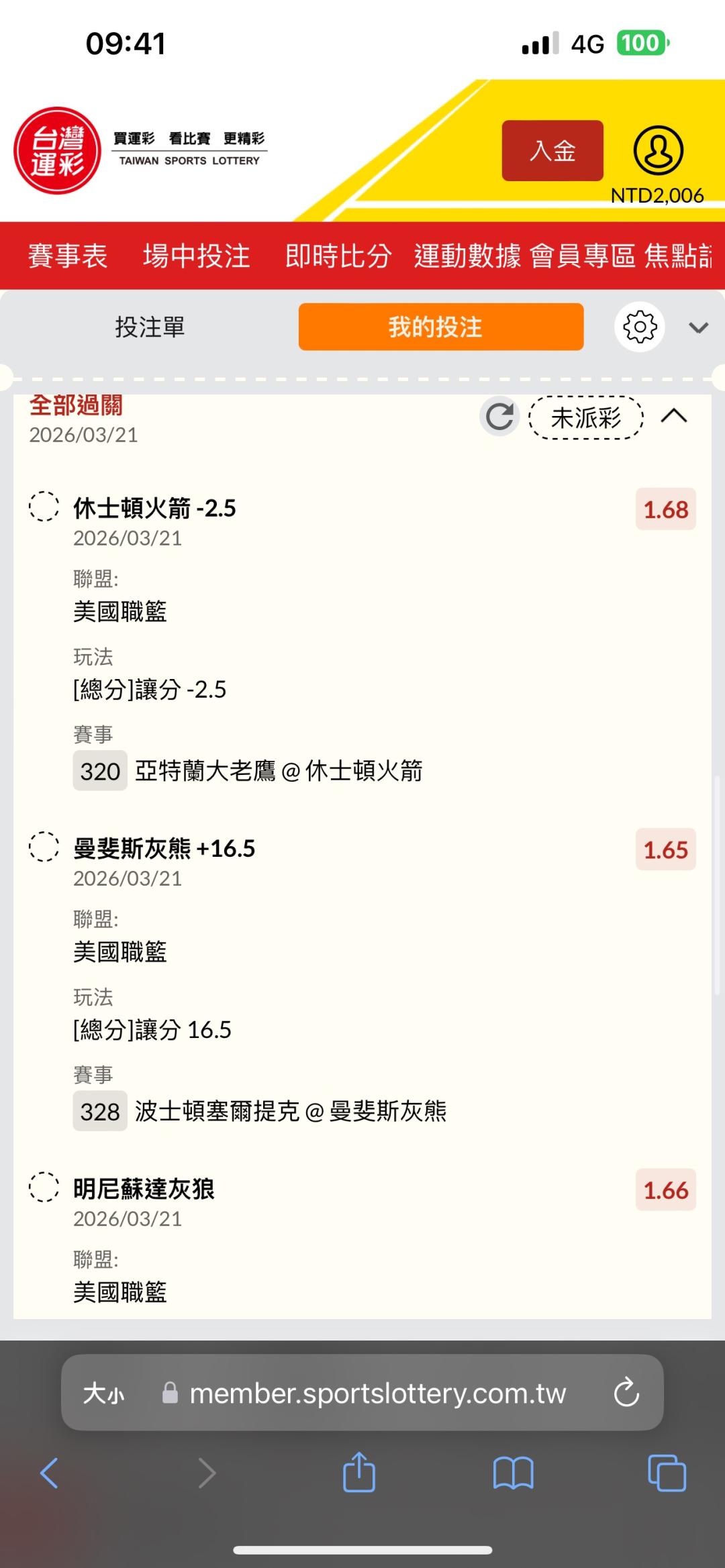Screen dimensions: 725x1568
Task: Collapse the bet panel with down chevron
Action: coord(698,327)
